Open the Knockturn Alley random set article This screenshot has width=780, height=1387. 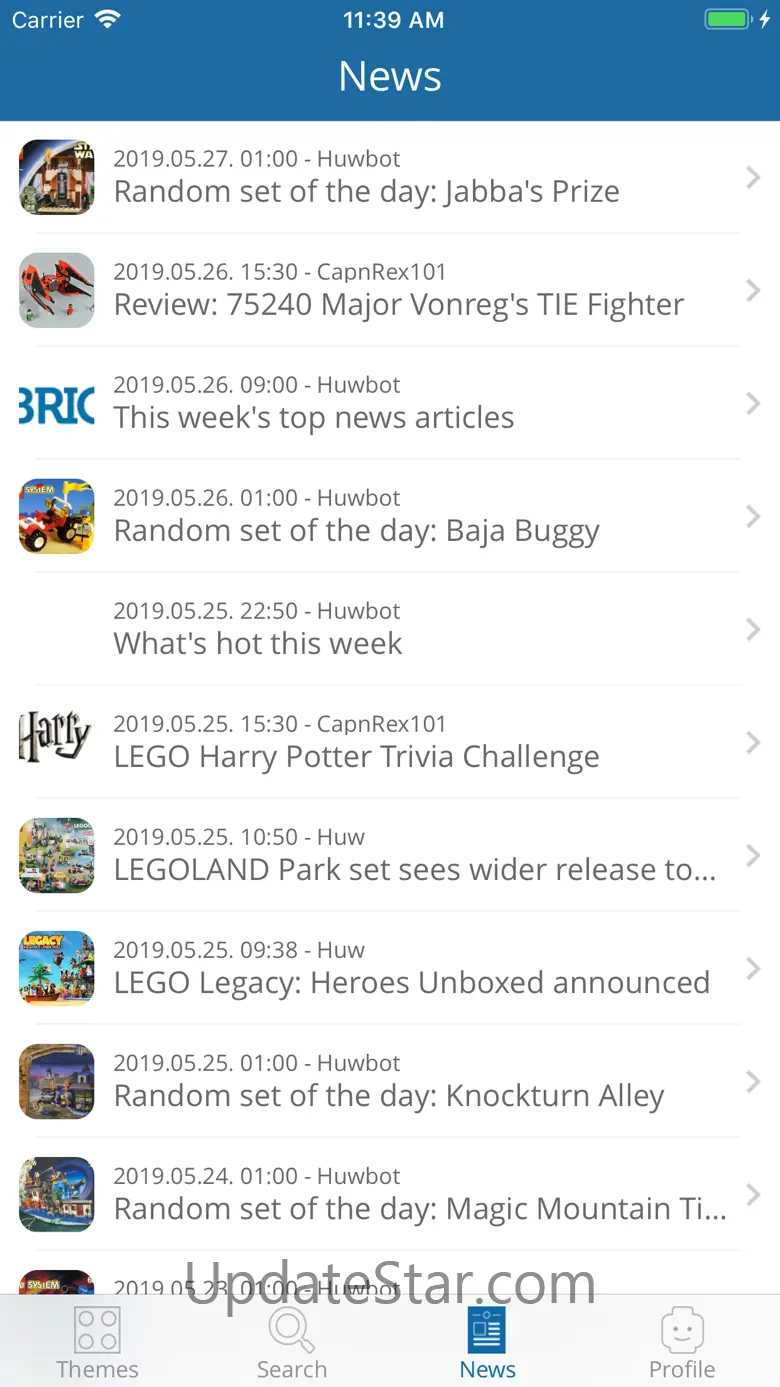(x=390, y=1081)
